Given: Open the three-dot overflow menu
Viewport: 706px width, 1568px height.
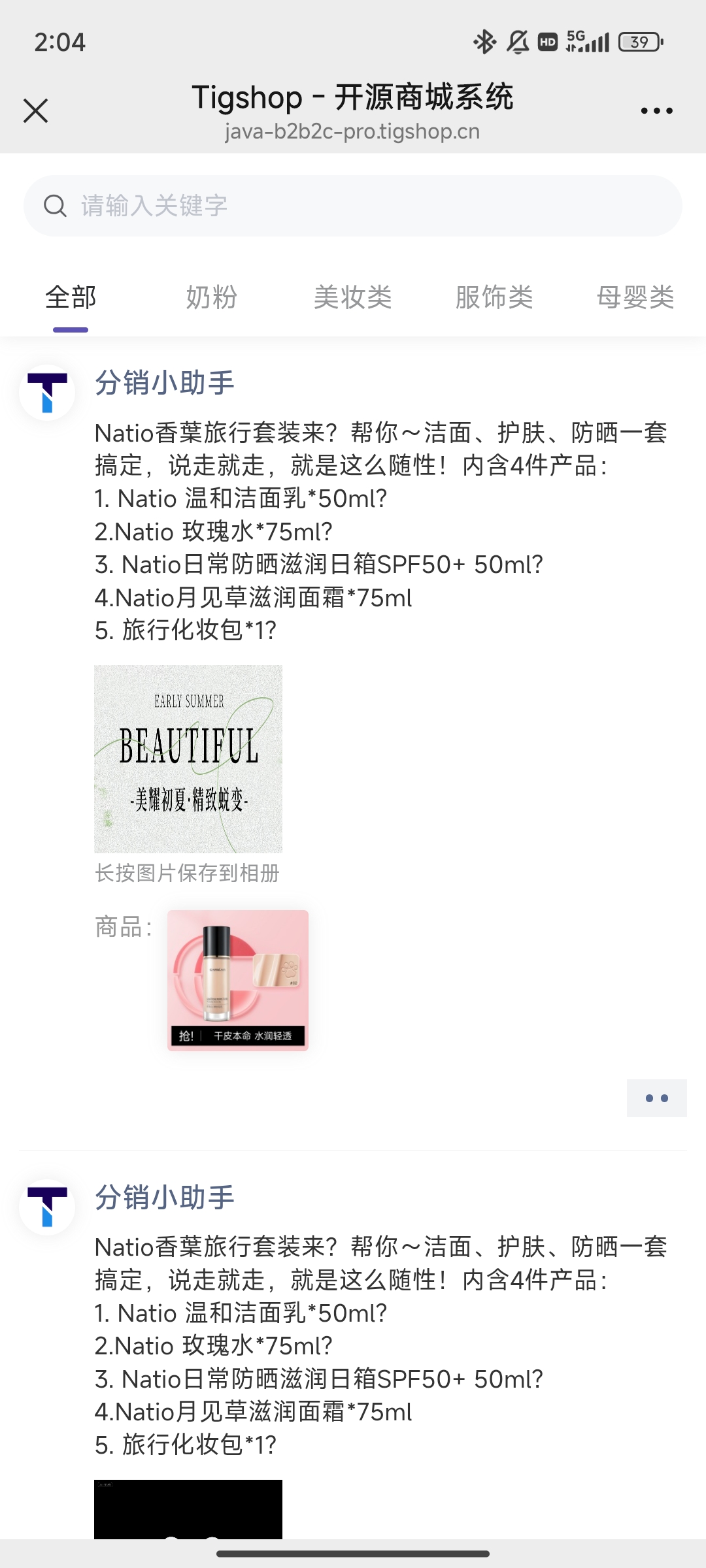Looking at the screenshot, I should [656, 111].
